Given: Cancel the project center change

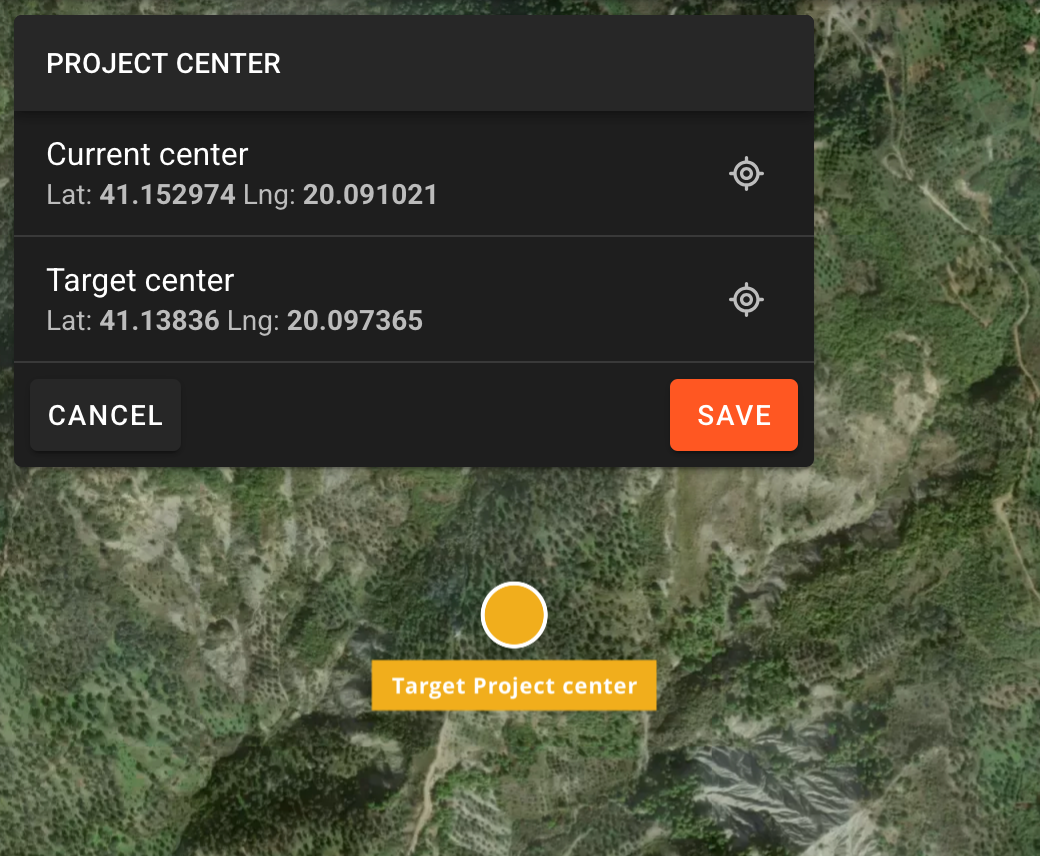Looking at the screenshot, I should point(105,415).
